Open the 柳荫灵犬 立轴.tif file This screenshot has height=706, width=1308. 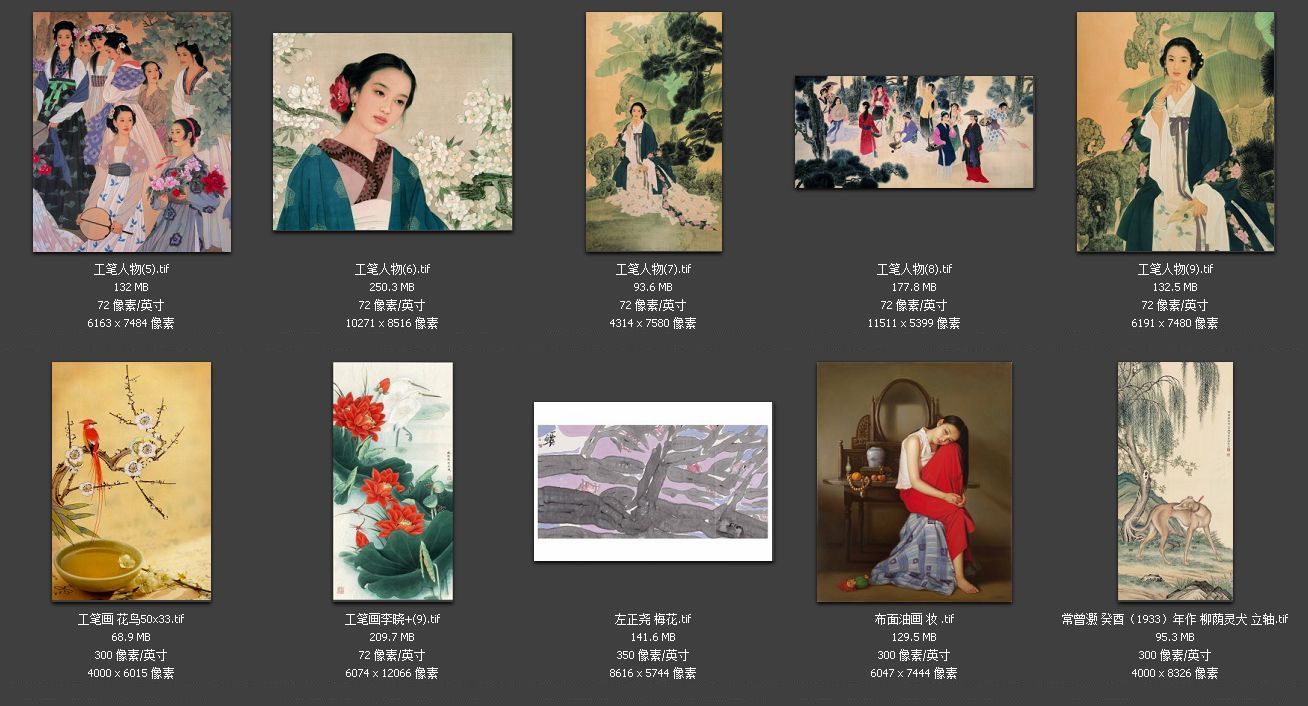click(x=1175, y=481)
